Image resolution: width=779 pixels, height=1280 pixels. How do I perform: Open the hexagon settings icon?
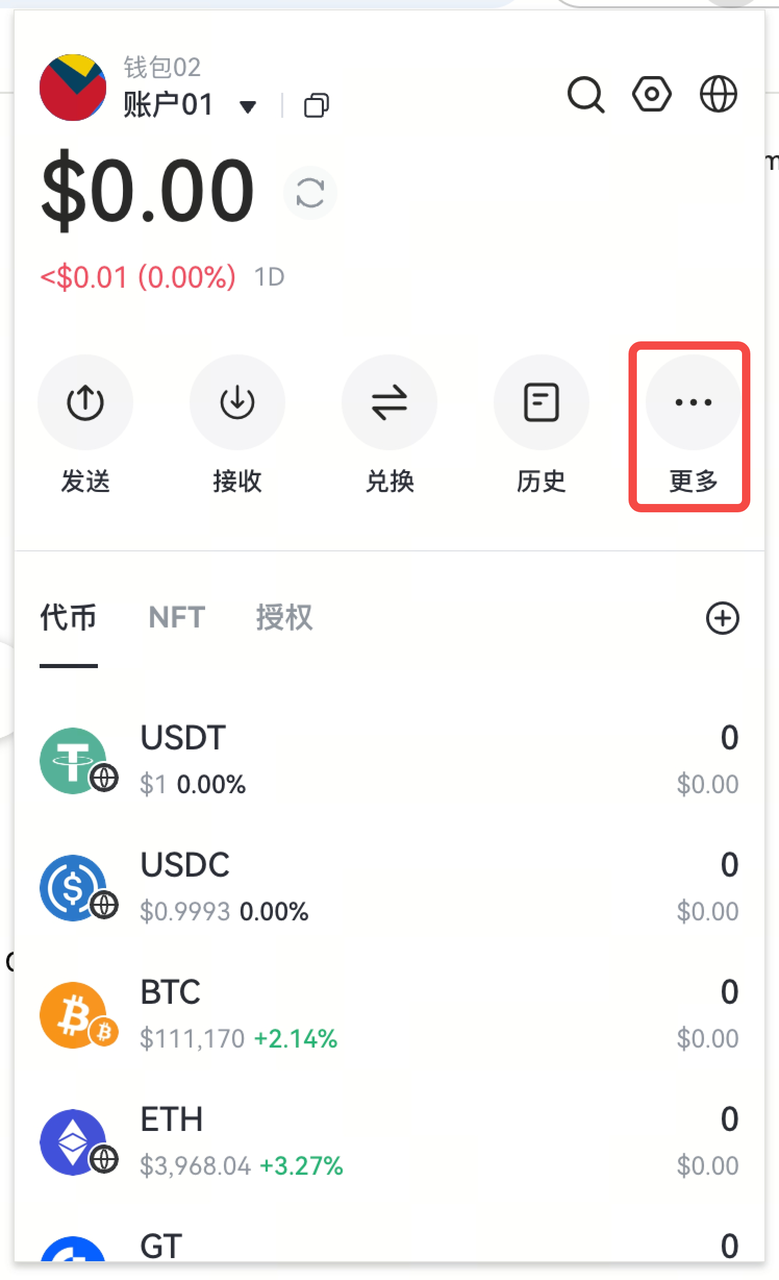[652, 95]
